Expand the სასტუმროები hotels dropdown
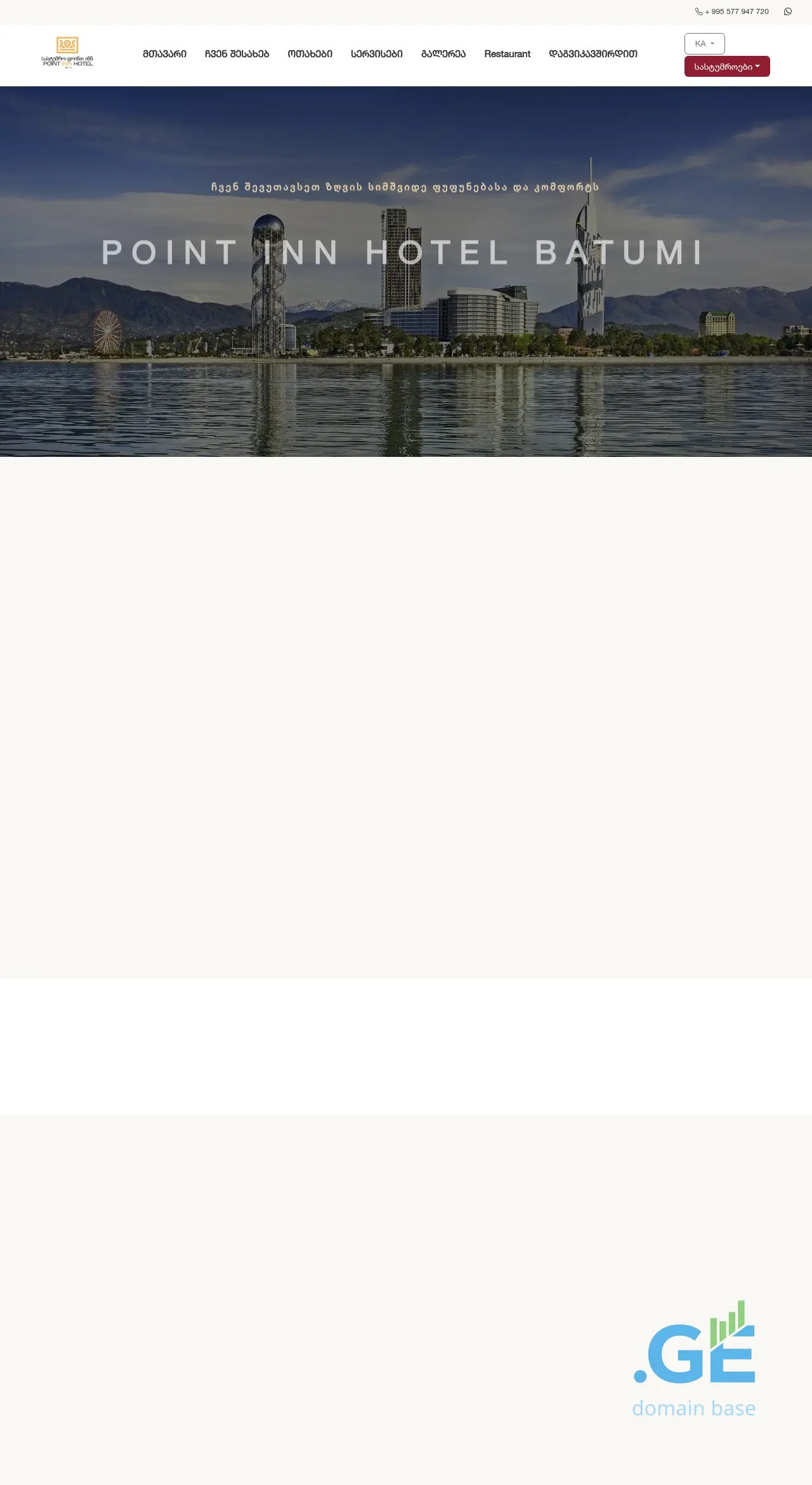The height and width of the screenshot is (1485, 812). click(x=726, y=67)
